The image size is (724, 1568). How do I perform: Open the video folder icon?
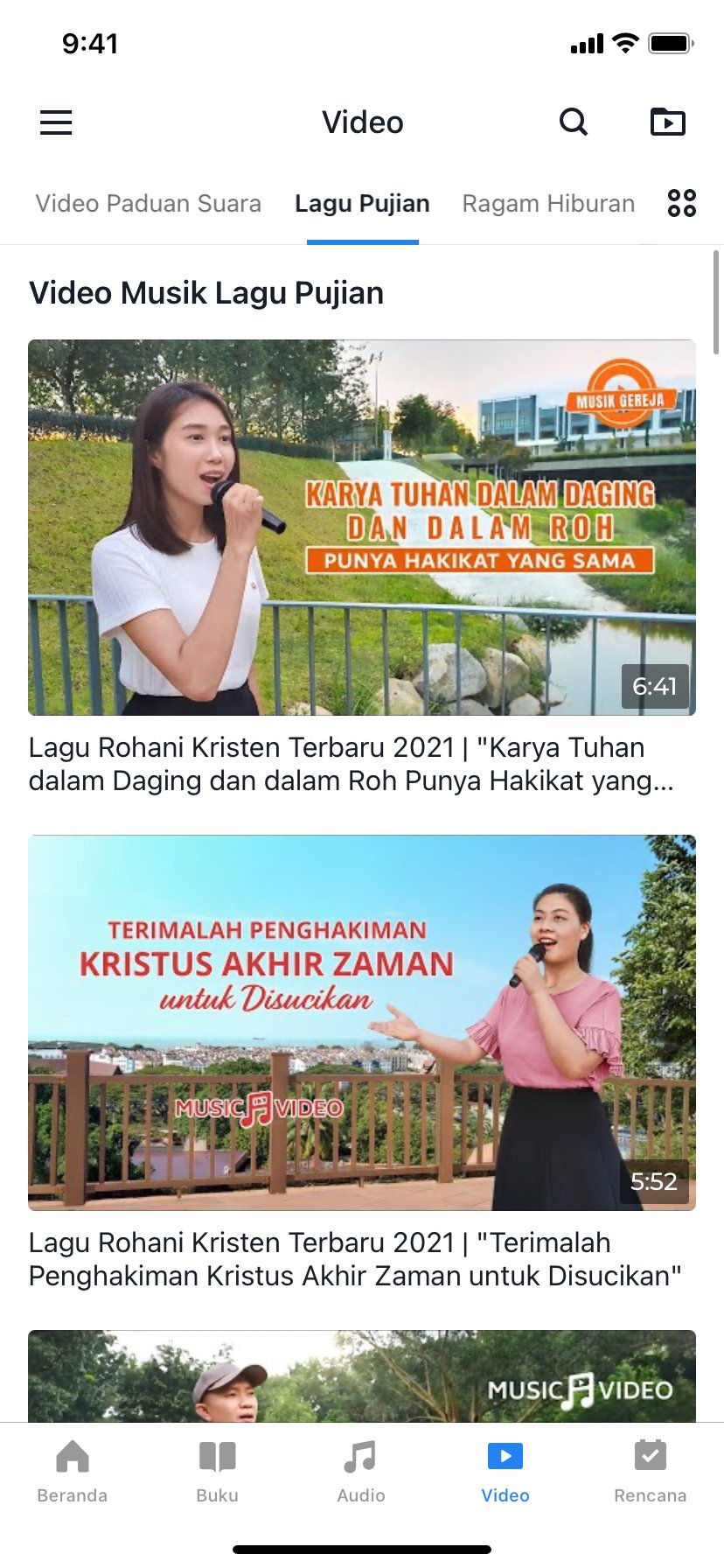tap(668, 122)
